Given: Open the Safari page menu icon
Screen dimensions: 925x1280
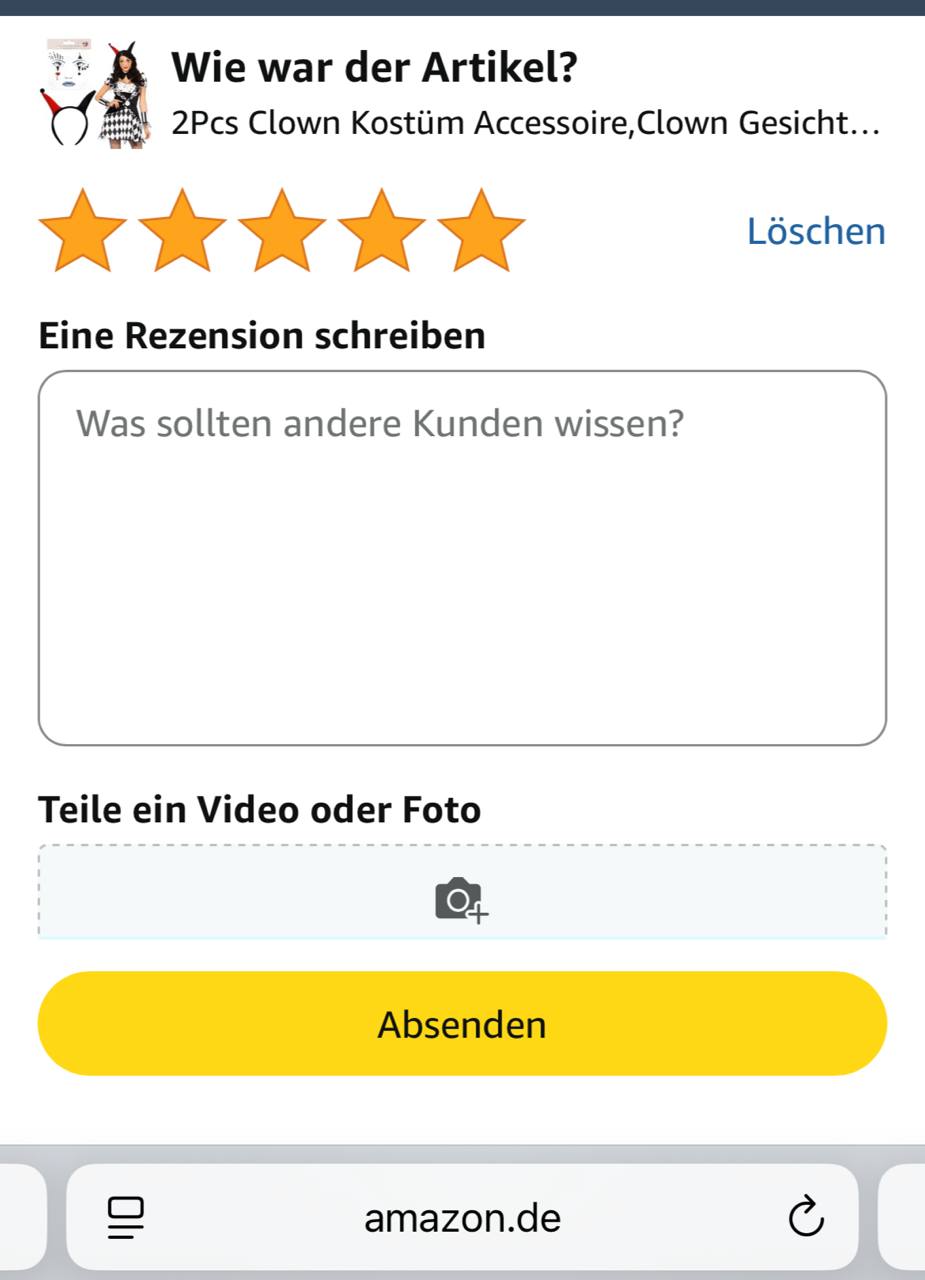Looking at the screenshot, I should coord(126,1218).
